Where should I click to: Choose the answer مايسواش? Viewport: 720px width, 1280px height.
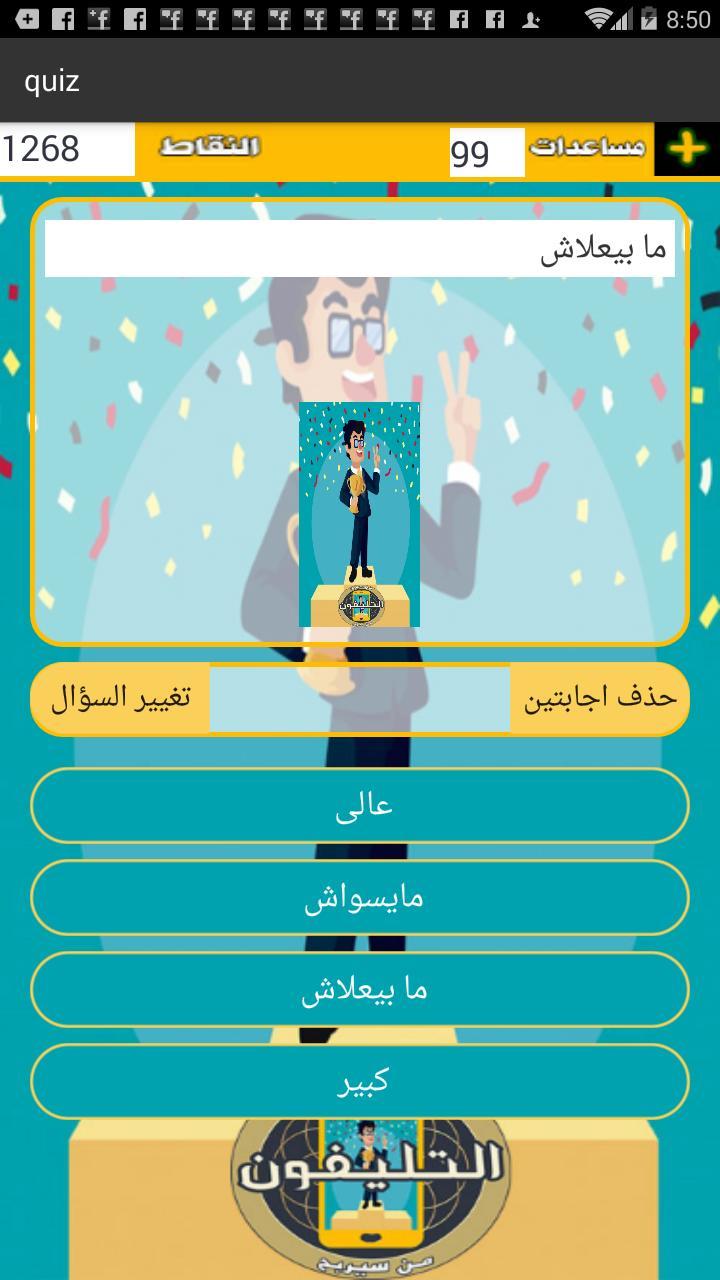(358, 897)
